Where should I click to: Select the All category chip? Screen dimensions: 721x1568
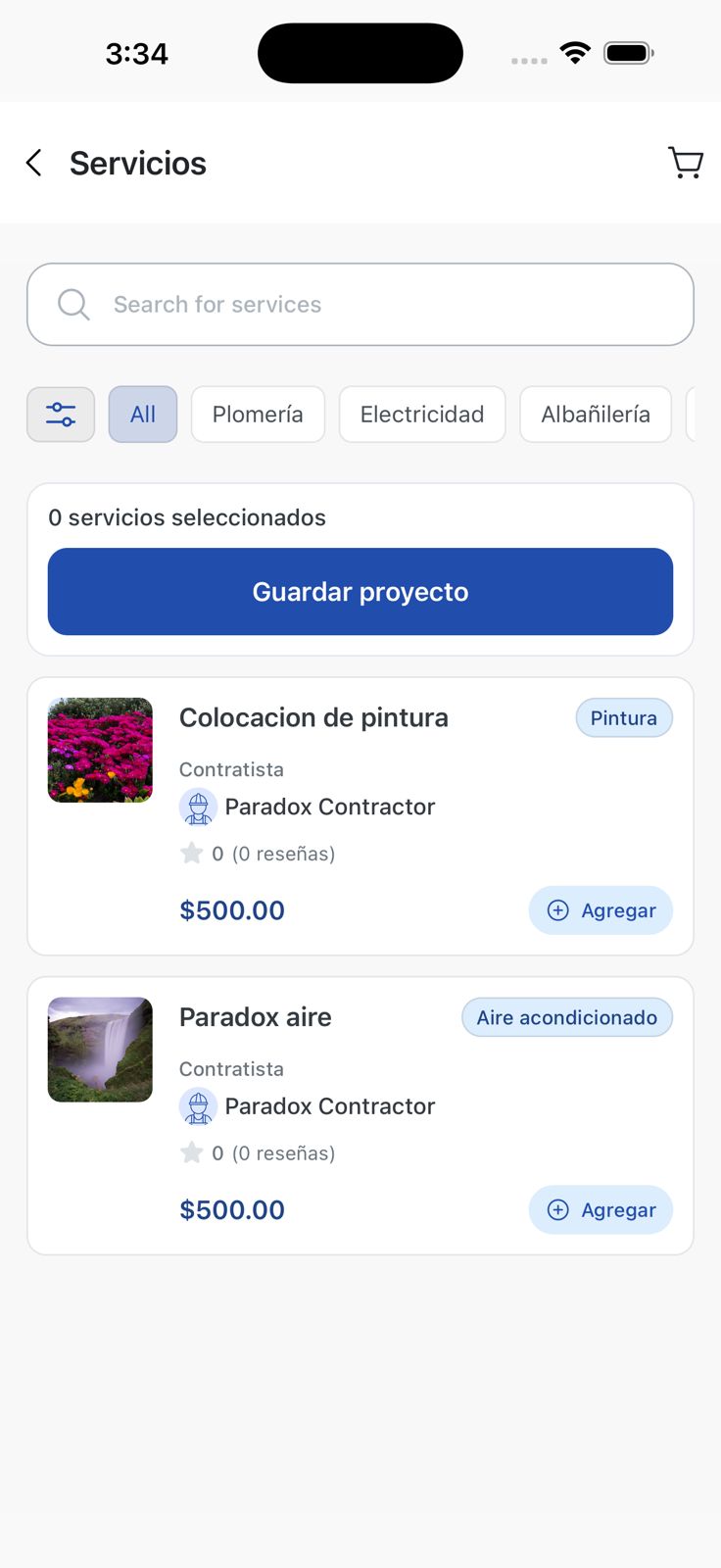point(142,414)
